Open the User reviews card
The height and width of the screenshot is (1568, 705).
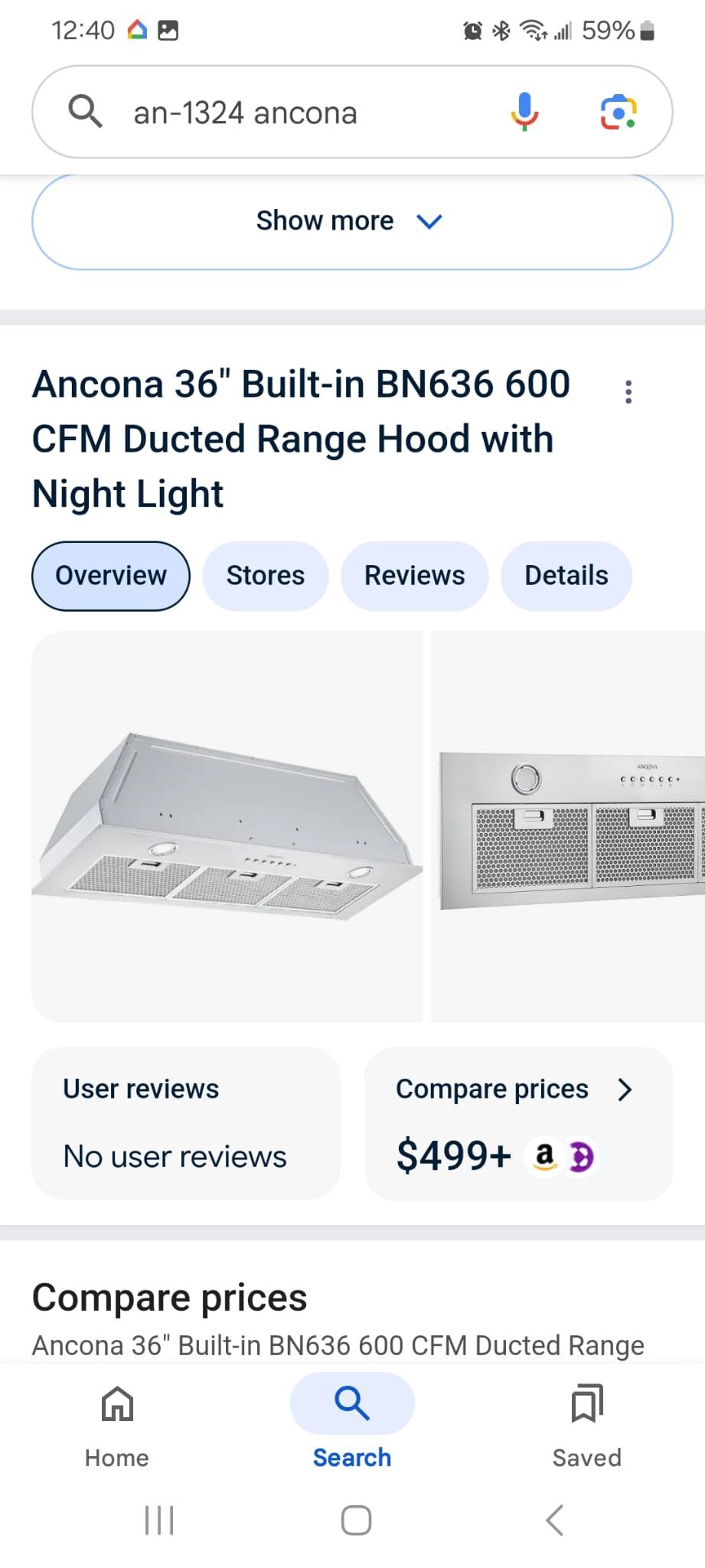(x=185, y=1122)
